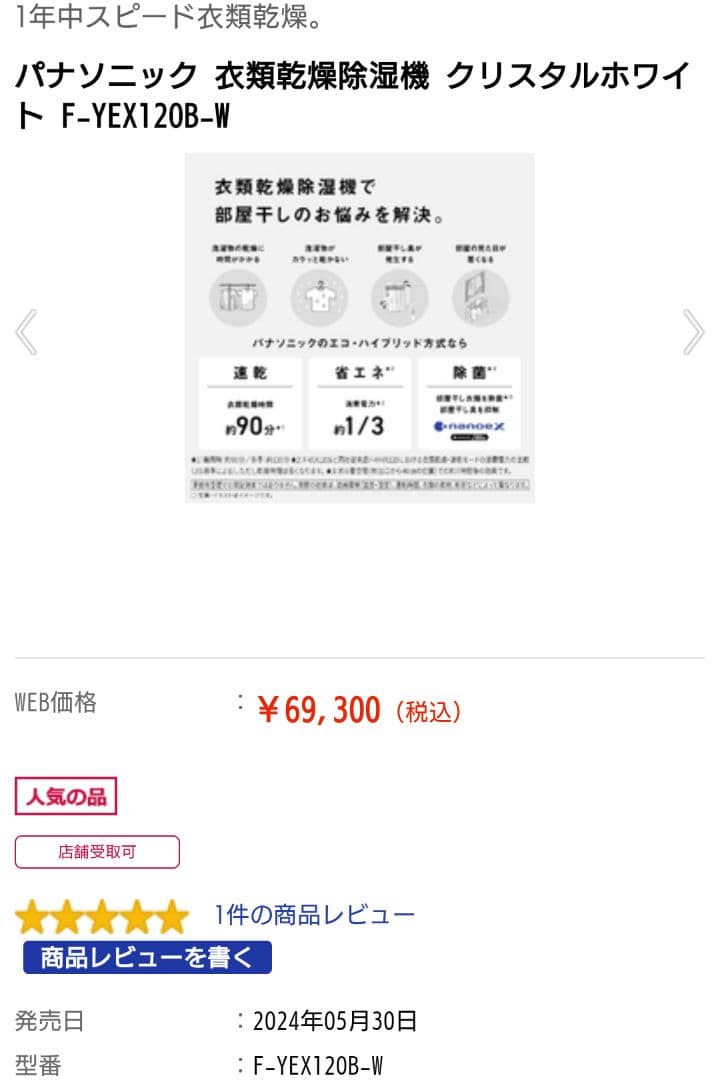This screenshot has height=1080, width=720.
Task: Show the previous product image
Action: (26, 332)
